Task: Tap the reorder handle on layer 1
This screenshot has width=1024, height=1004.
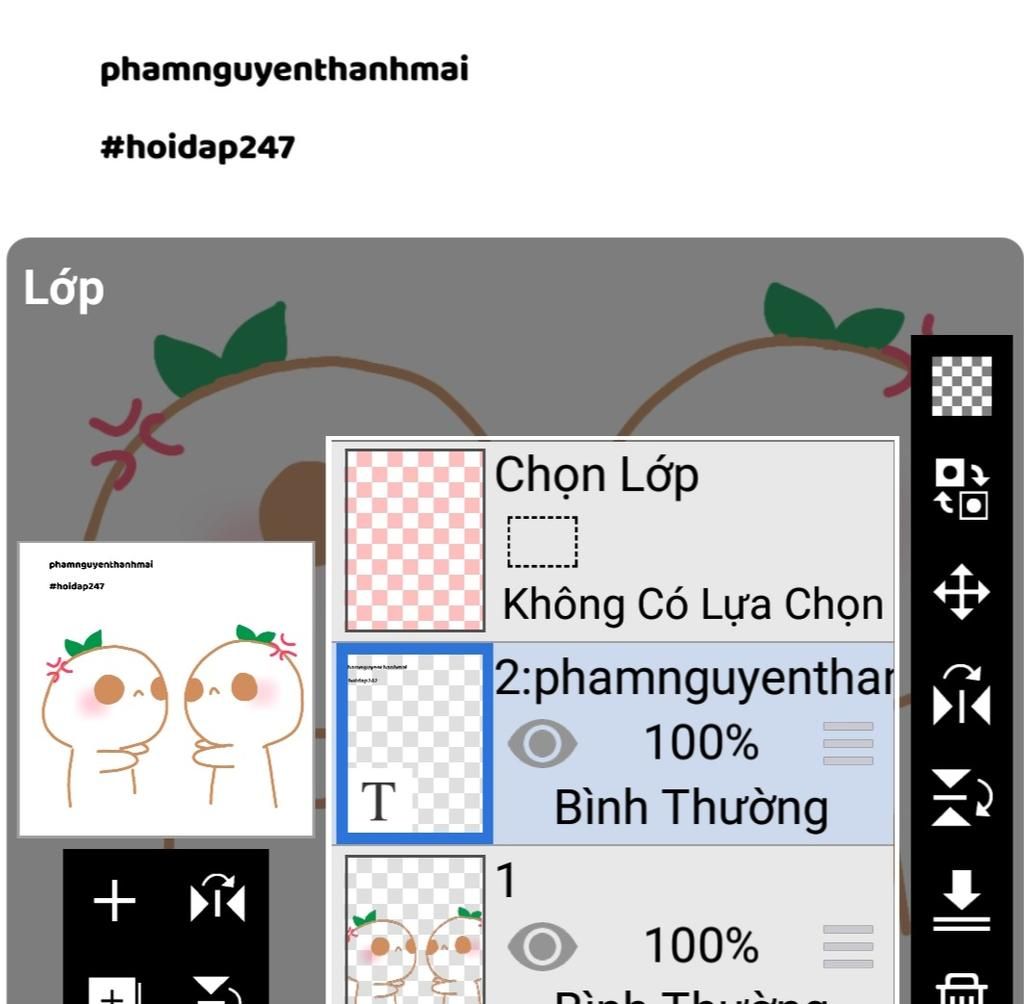Action: click(848, 946)
